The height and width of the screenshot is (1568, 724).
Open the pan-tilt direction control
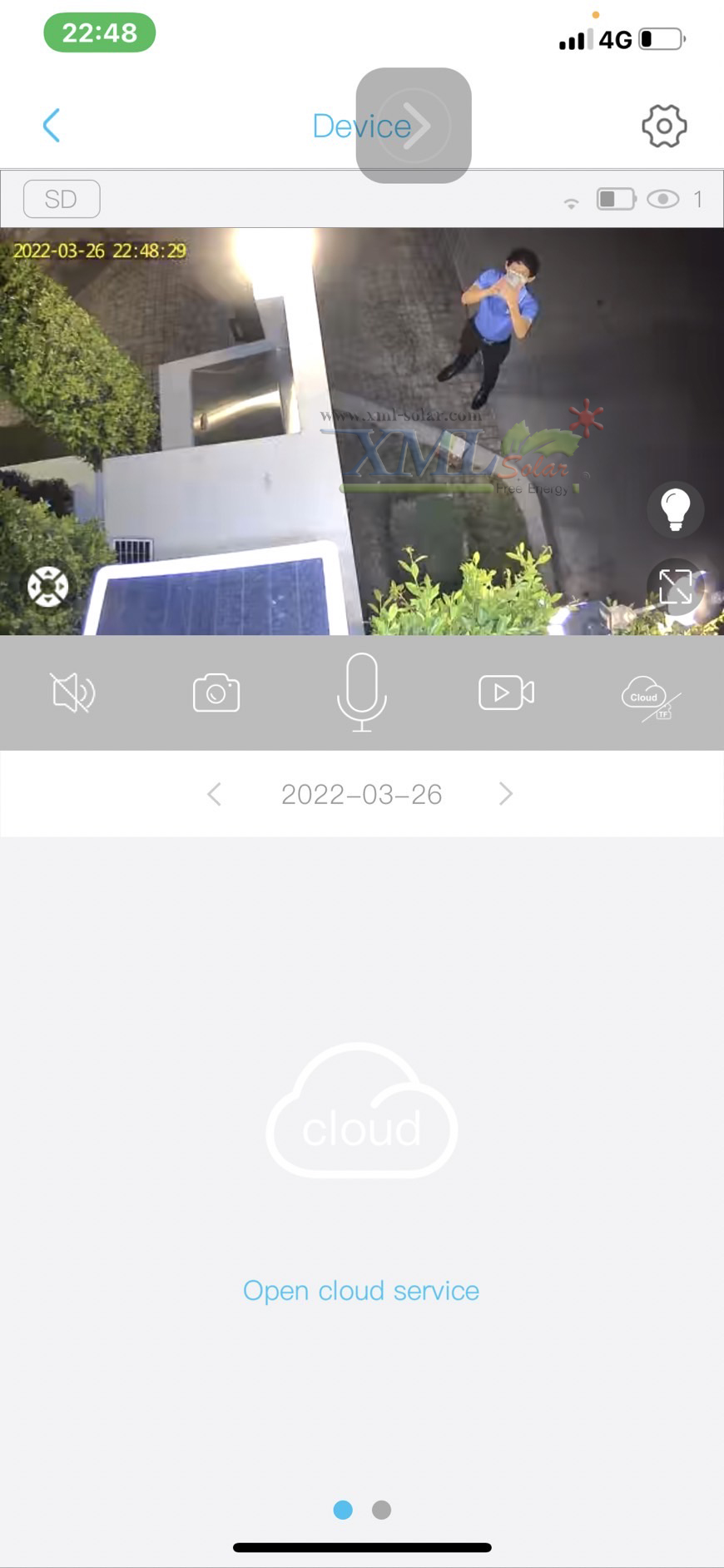pos(48,587)
